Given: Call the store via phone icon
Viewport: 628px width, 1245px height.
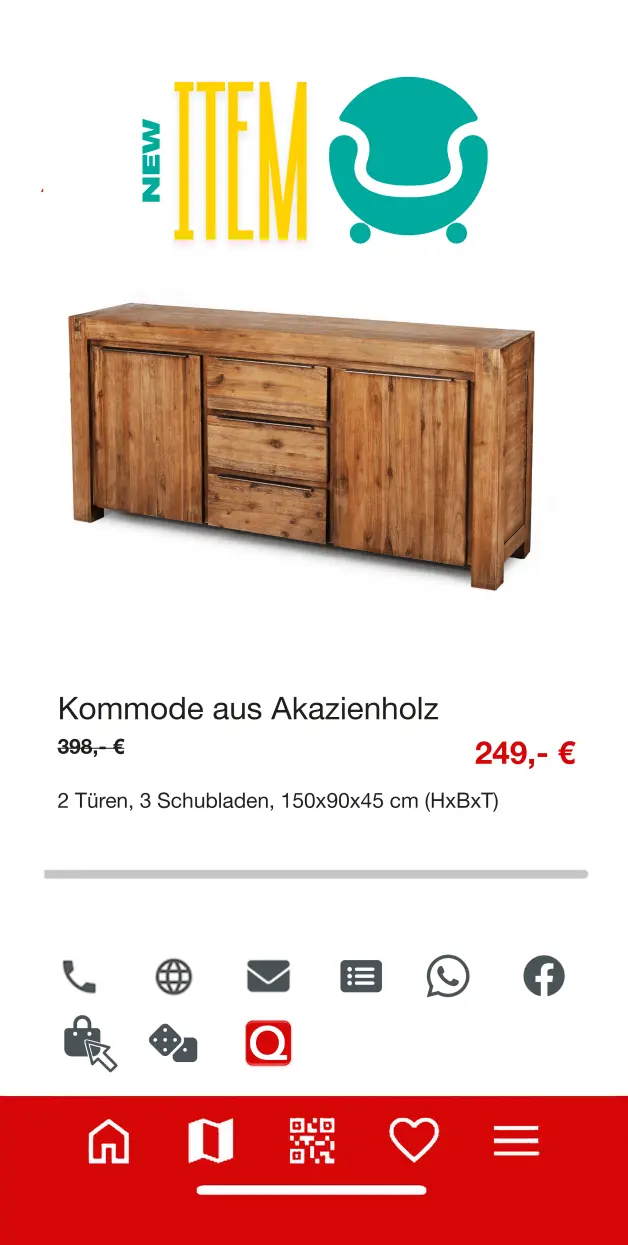Looking at the screenshot, I should (79, 976).
